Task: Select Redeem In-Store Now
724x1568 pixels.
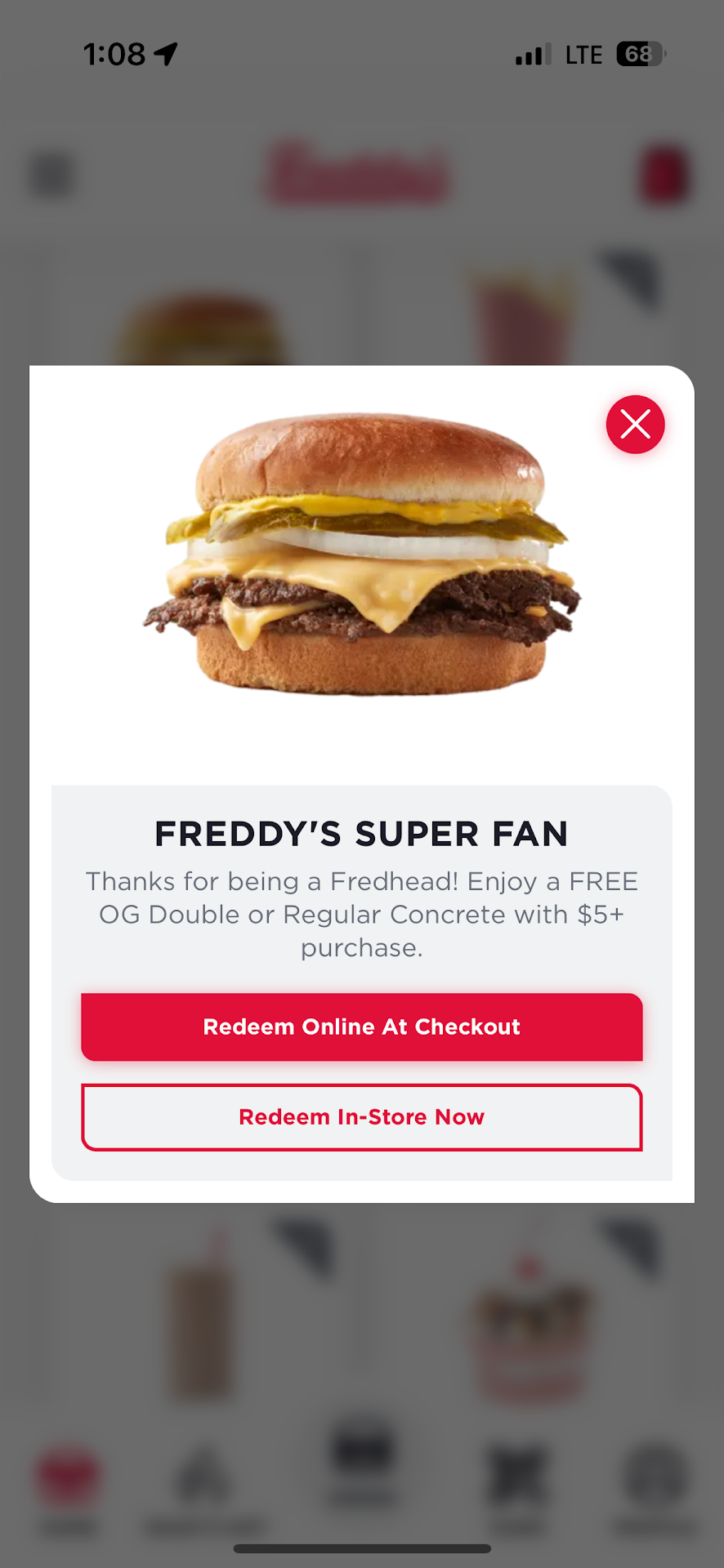Action: click(362, 1116)
